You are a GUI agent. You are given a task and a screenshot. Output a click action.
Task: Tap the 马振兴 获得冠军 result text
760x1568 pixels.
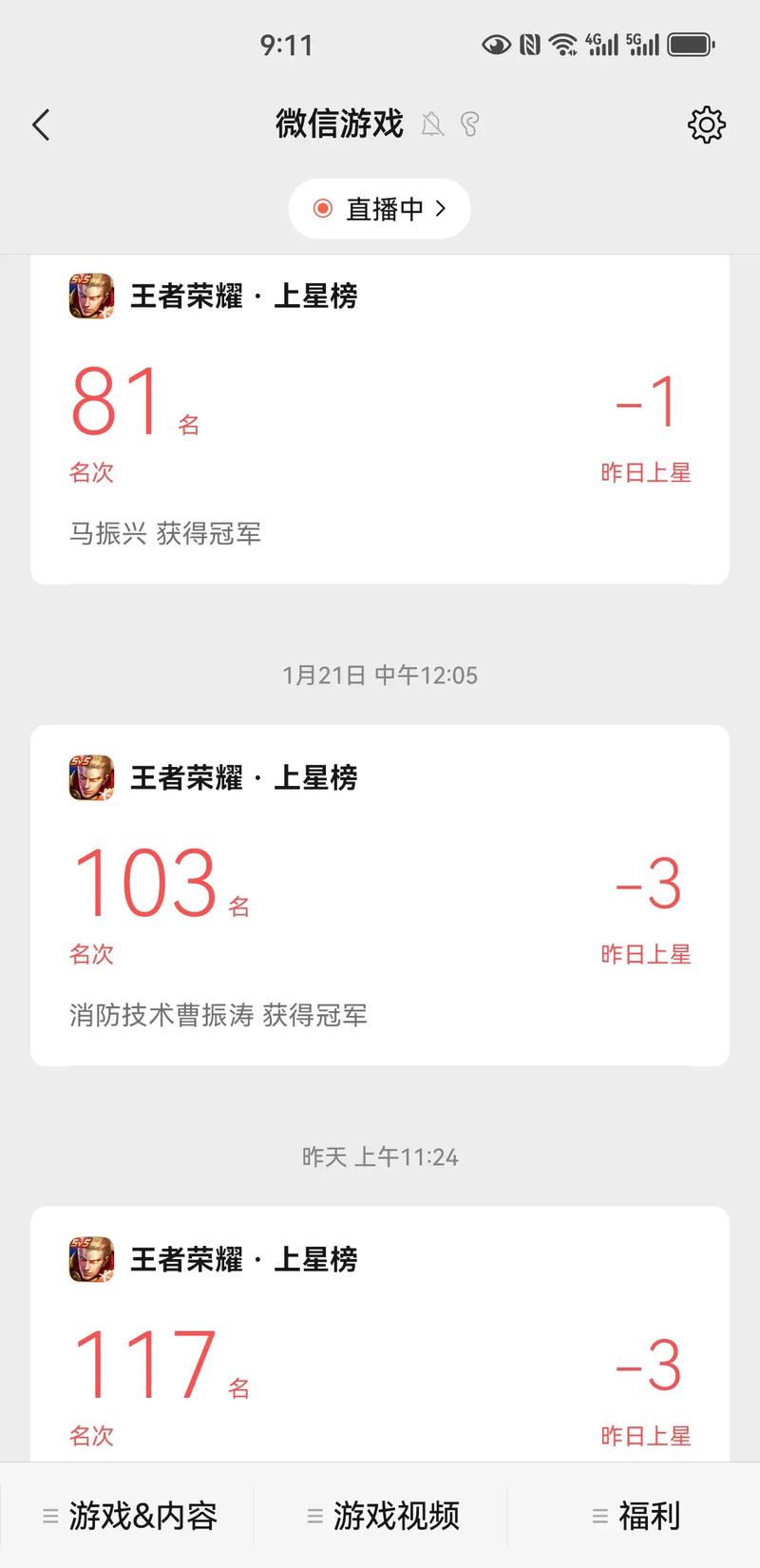tap(167, 534)
